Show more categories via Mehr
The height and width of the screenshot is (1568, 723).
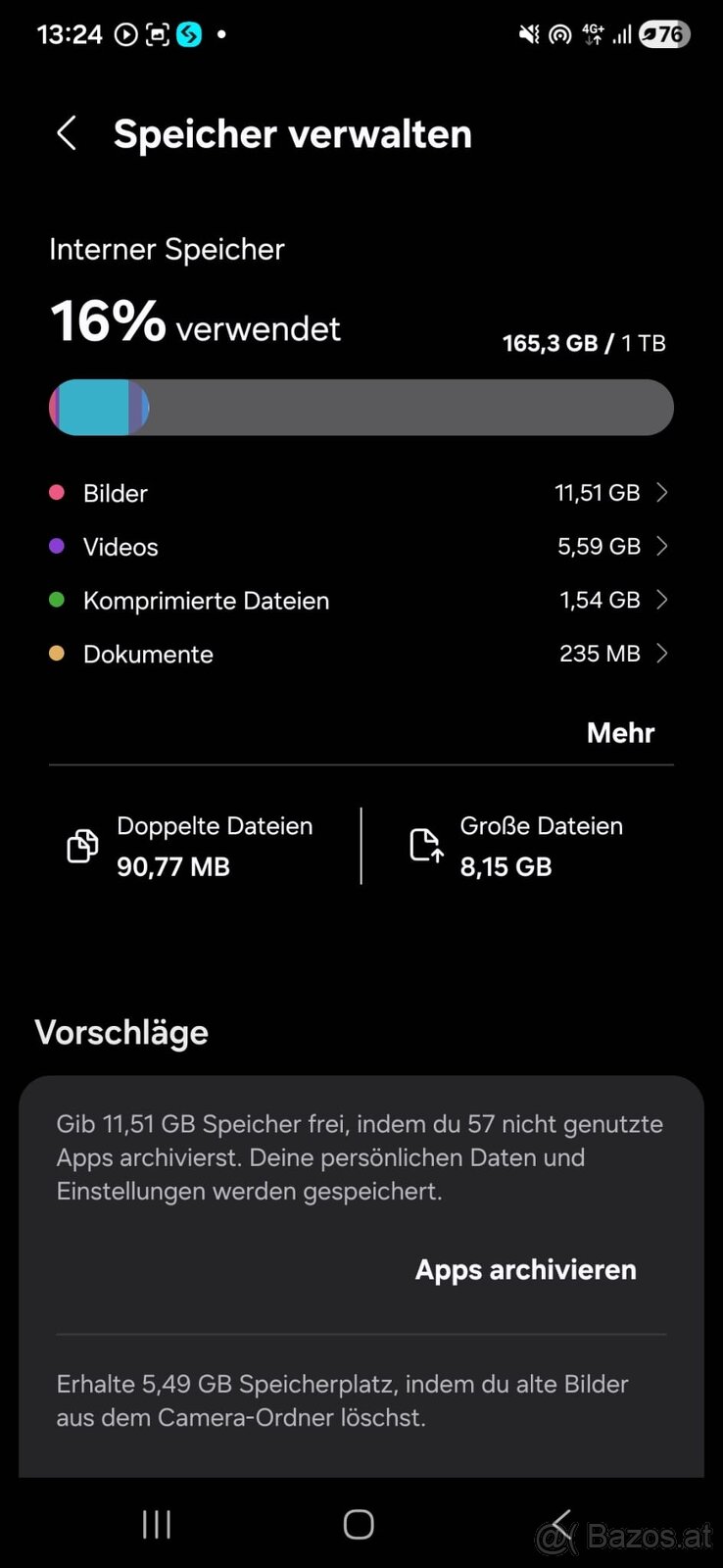tap(619, 732)
